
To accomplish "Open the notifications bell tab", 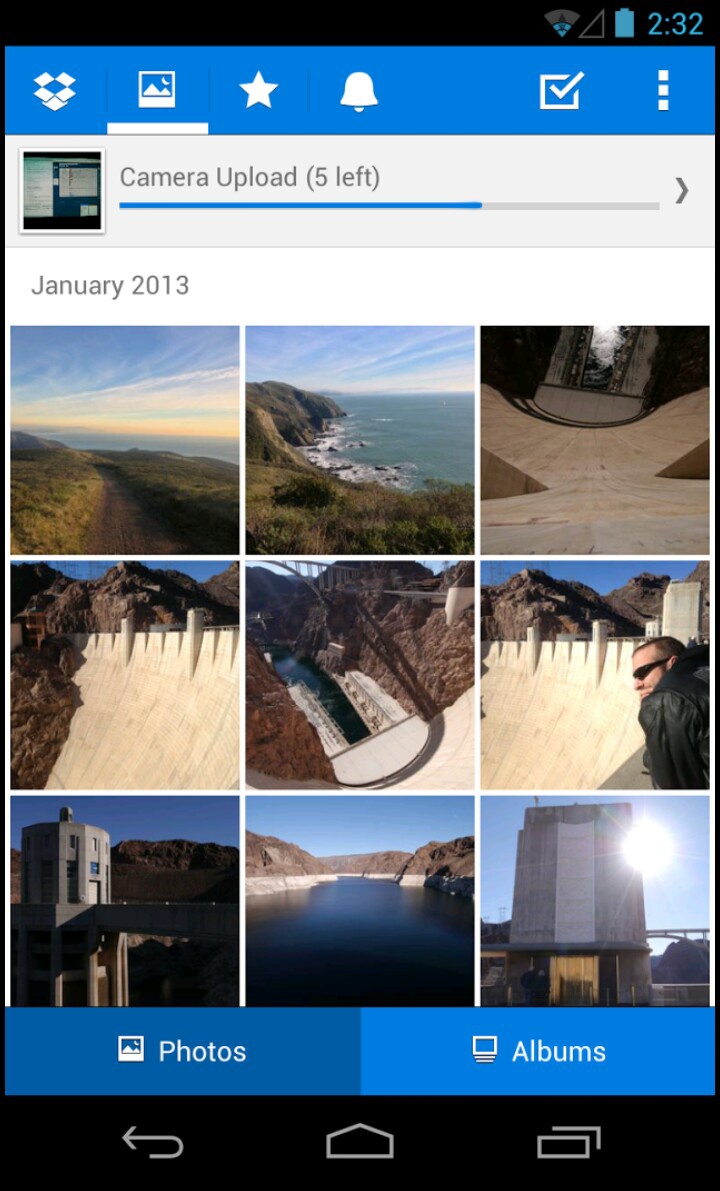I will click(x=358, y=91).
